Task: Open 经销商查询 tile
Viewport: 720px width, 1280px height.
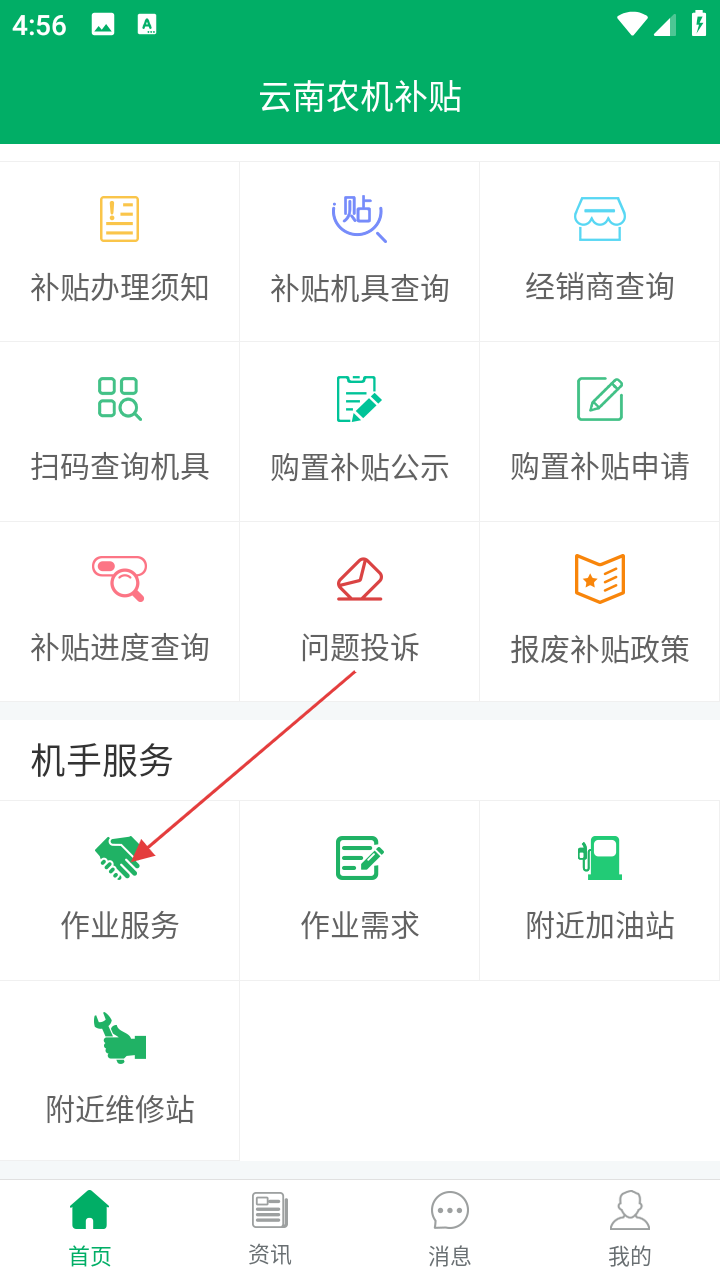Action: coord(600,252)
